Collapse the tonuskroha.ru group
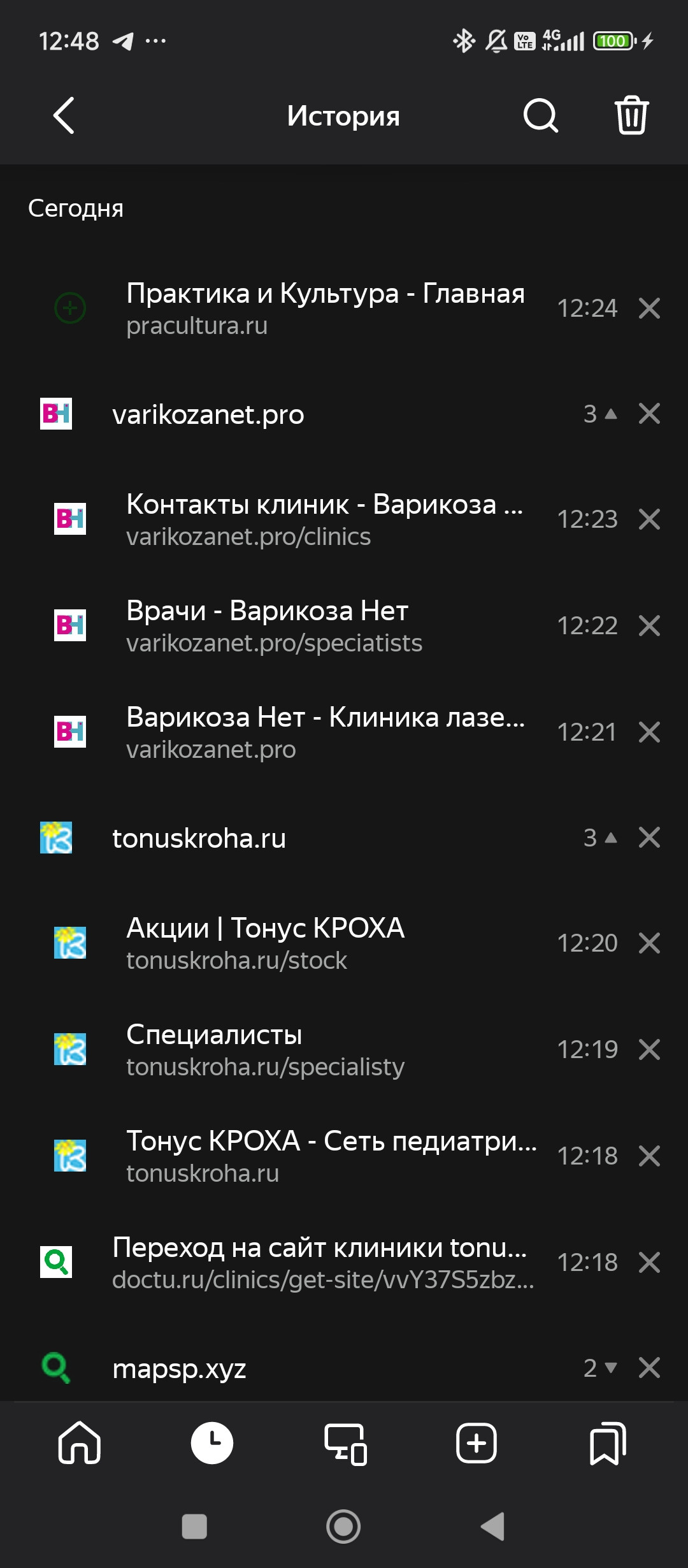This screenshot has height=1568, width=688. [600, 838]
